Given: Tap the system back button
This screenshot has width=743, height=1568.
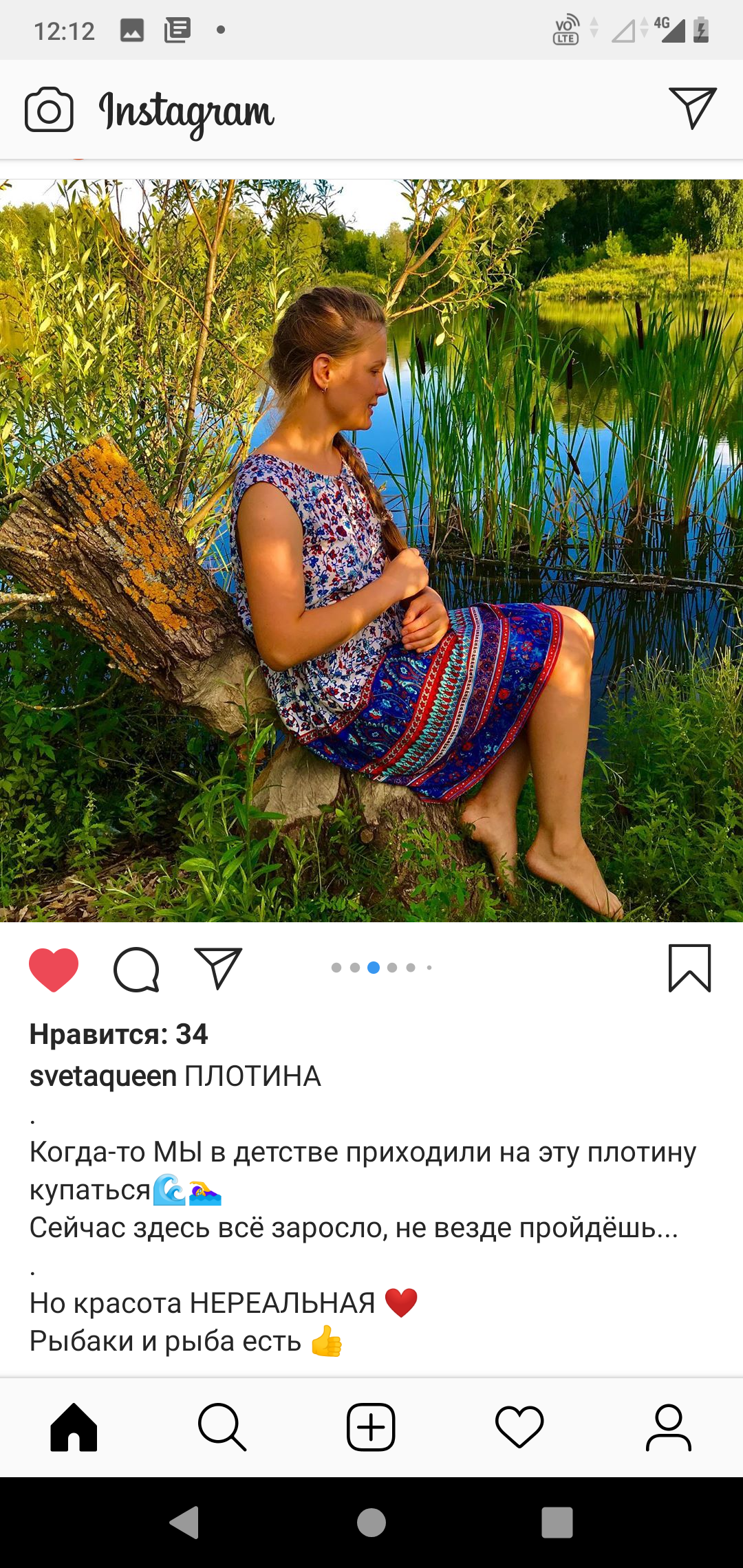Looking at the screenshot, I should click(x=184, y=1522).
